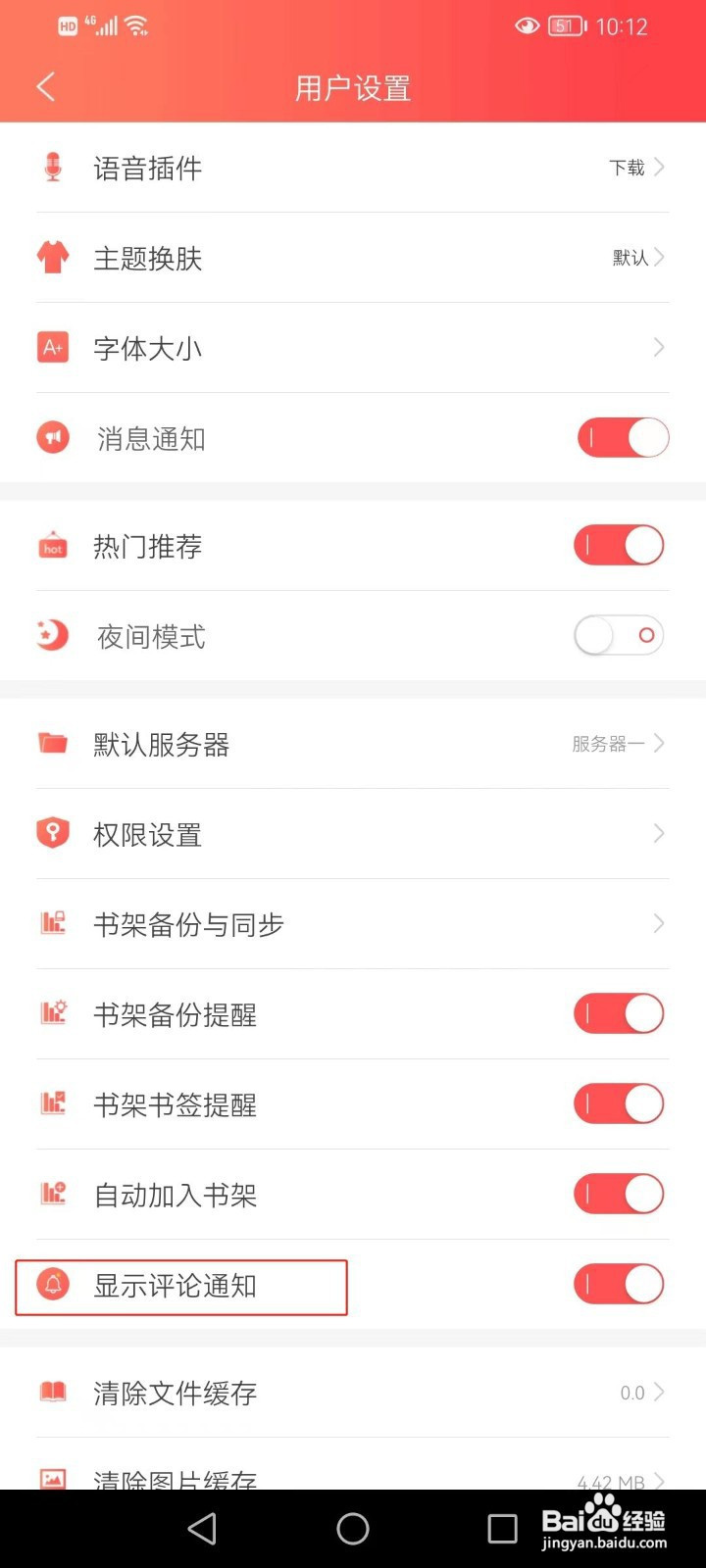The height and width of the screenshot is (1568, 706).
Task: Turn off 书架备份提醒 switch
Action: [619, 1014]
